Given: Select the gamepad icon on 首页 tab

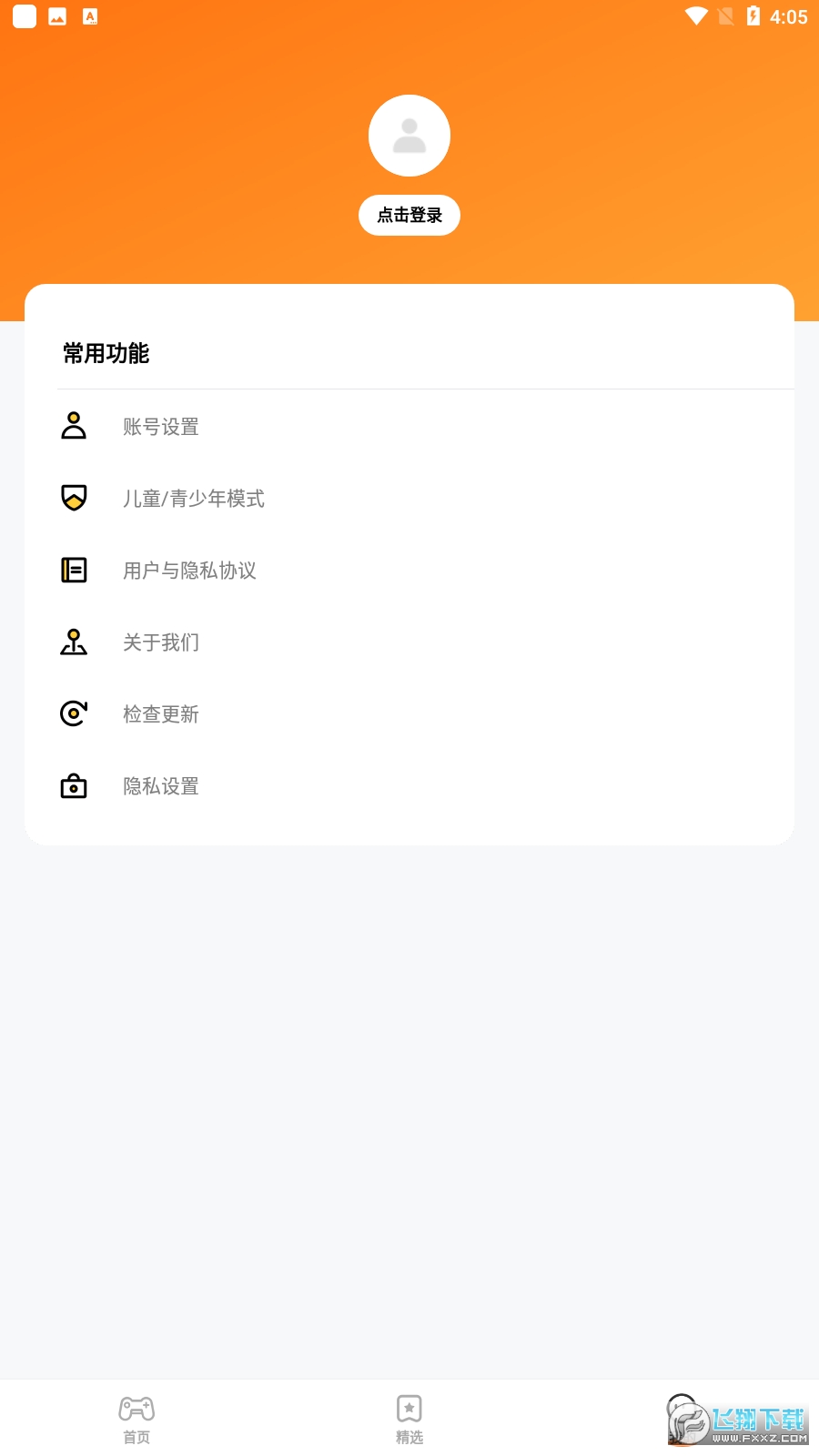Looking at the screenshot, I should (136, 1409).
